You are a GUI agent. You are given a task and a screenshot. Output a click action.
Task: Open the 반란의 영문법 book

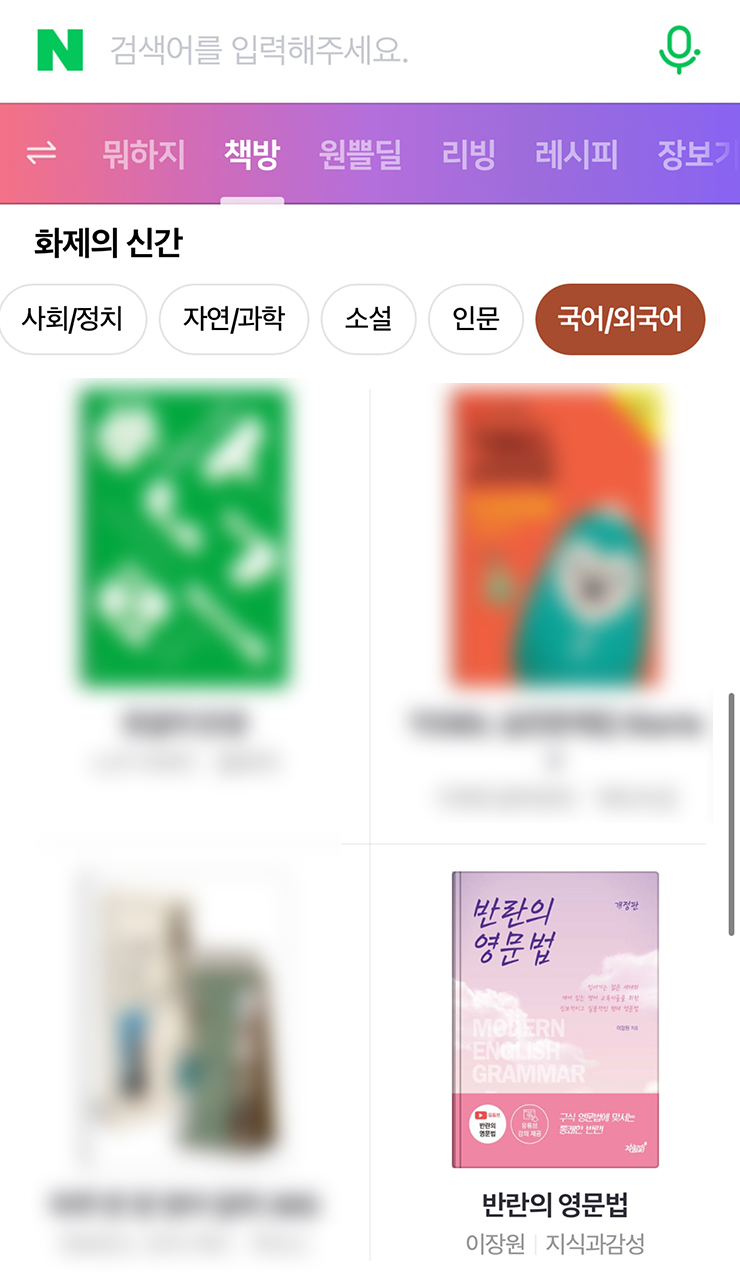(x=555, y=1020)
